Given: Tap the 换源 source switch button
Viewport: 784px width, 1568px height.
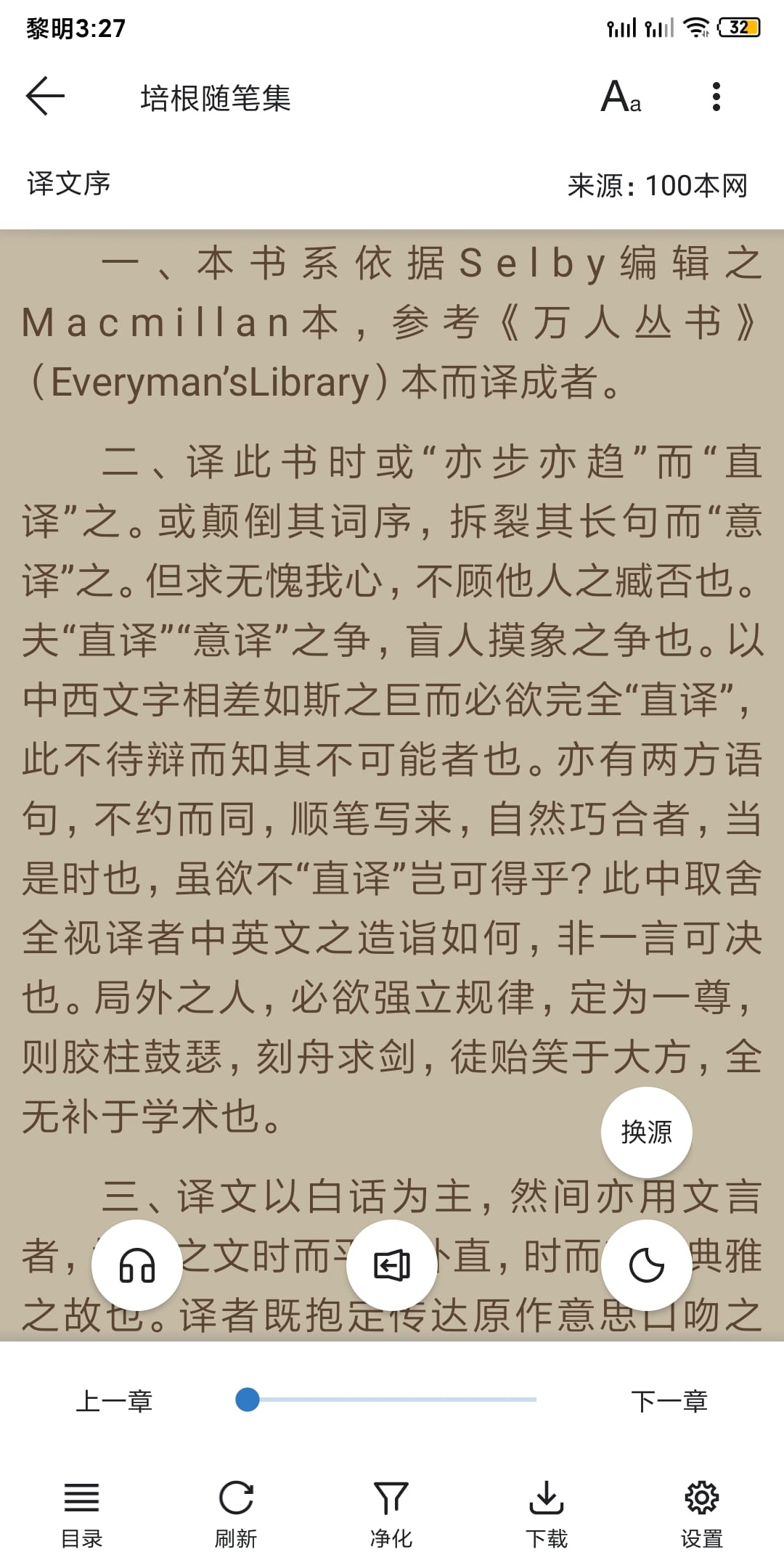Looking at the screenshot, I should tap(646, 1132).
